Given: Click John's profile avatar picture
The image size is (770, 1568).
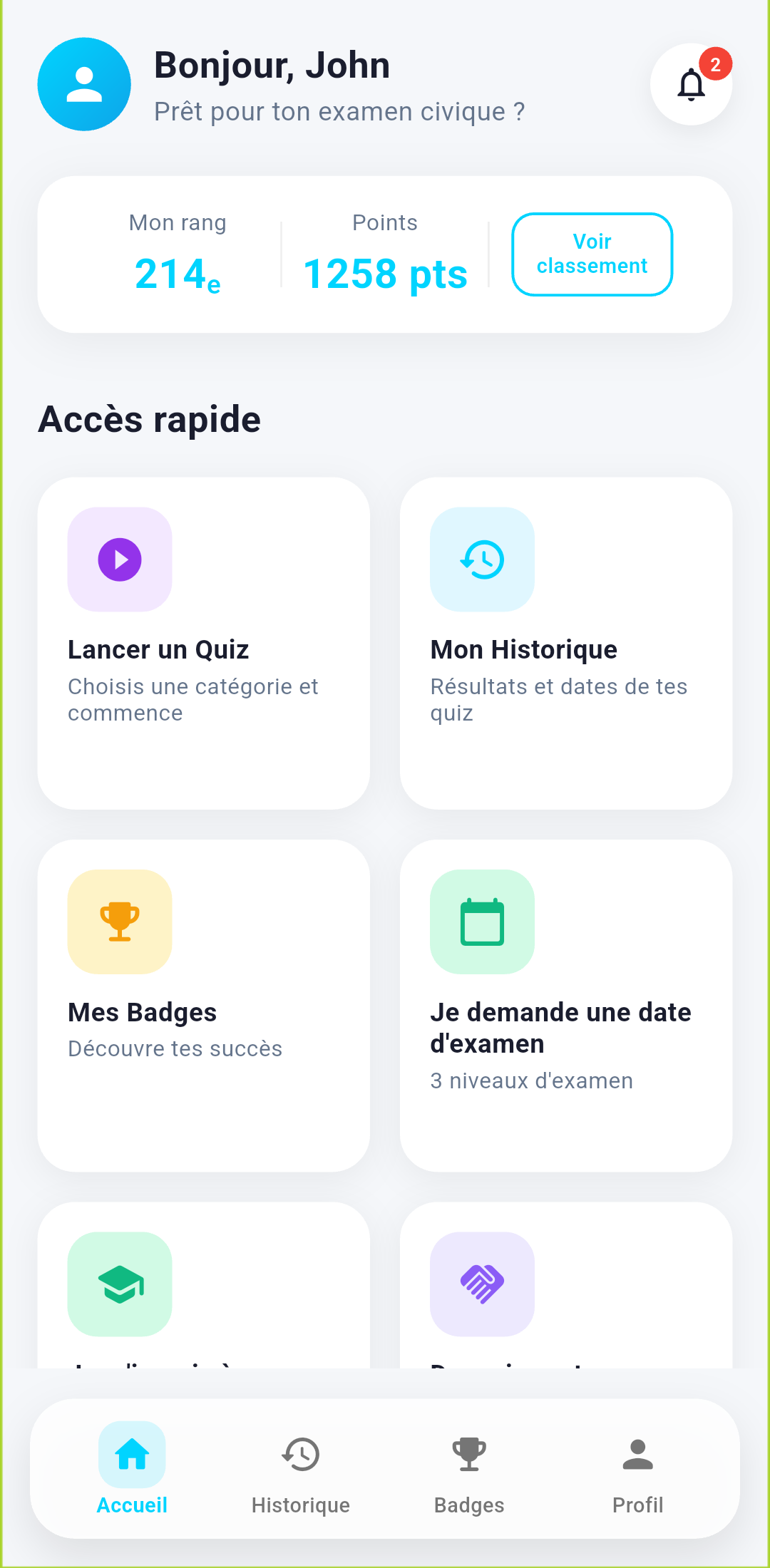Looking at the screenshot, I should point(83,84).
